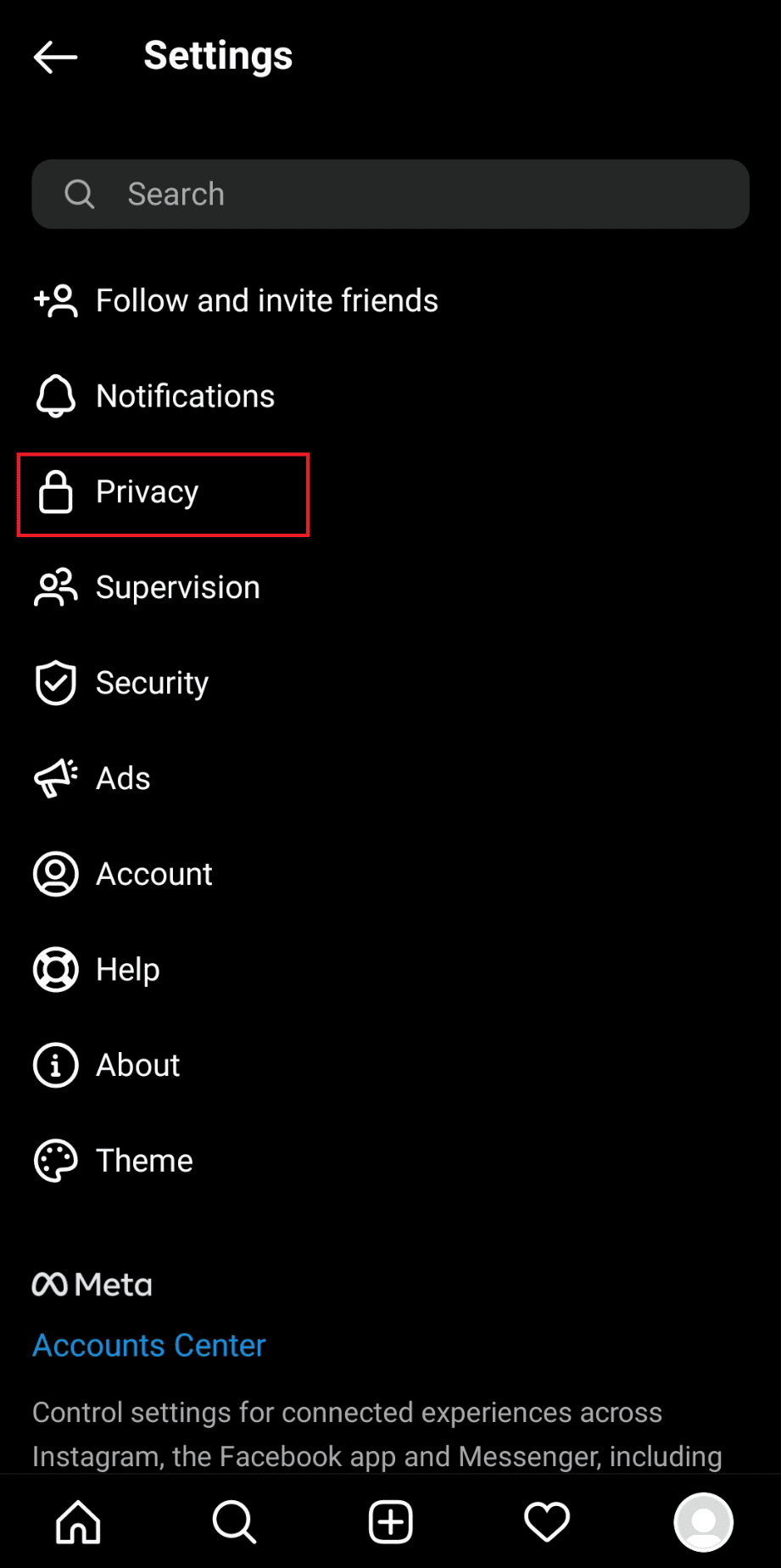Viewport: 781px width, 1568px height.
Task: Switch to the Home tab
Action: tap(78, 1522)
